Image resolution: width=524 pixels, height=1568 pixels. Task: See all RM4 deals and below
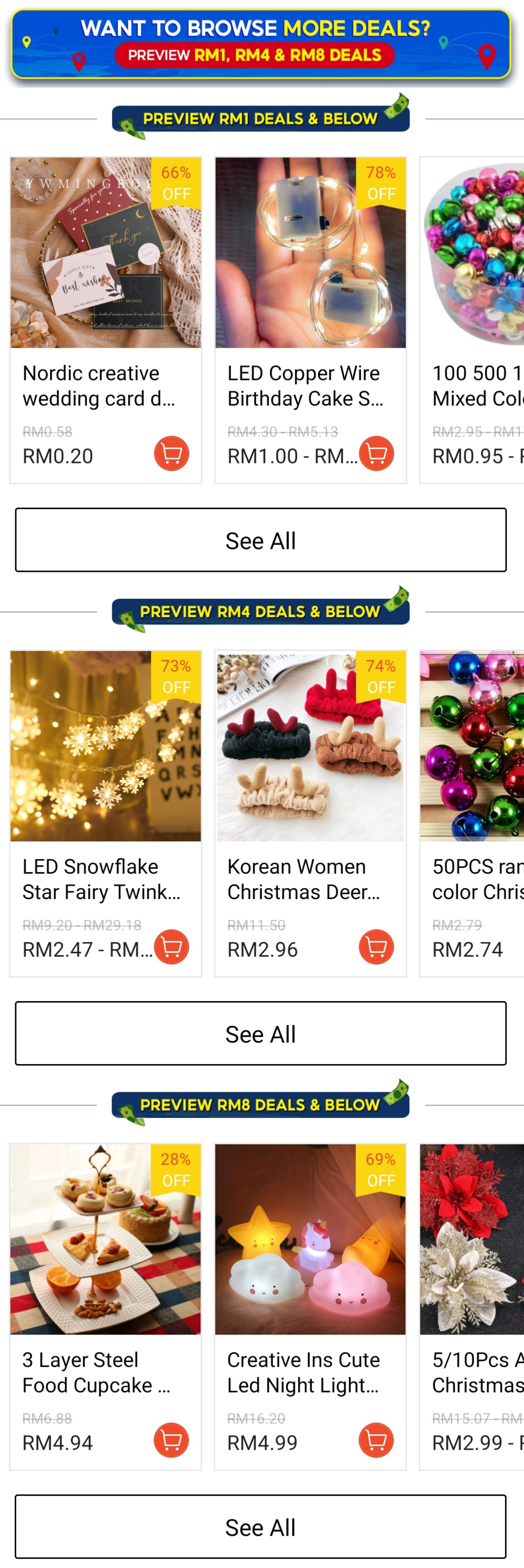click(261, 1033)
